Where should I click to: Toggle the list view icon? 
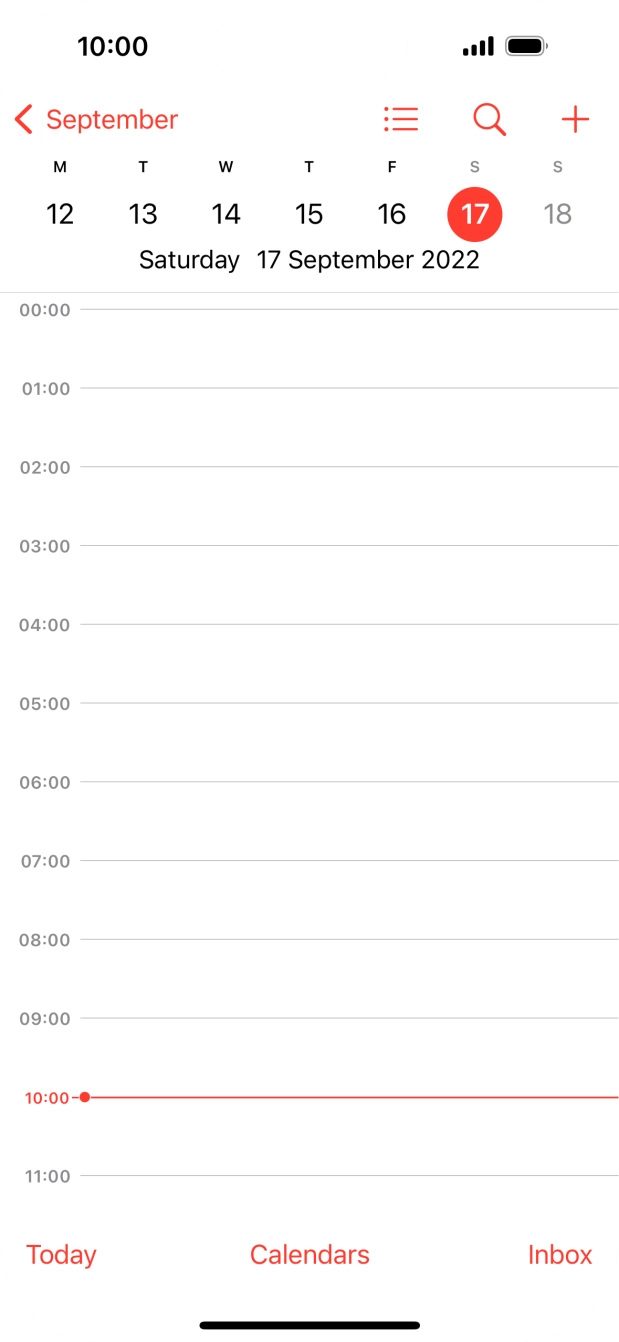[401, 120]
